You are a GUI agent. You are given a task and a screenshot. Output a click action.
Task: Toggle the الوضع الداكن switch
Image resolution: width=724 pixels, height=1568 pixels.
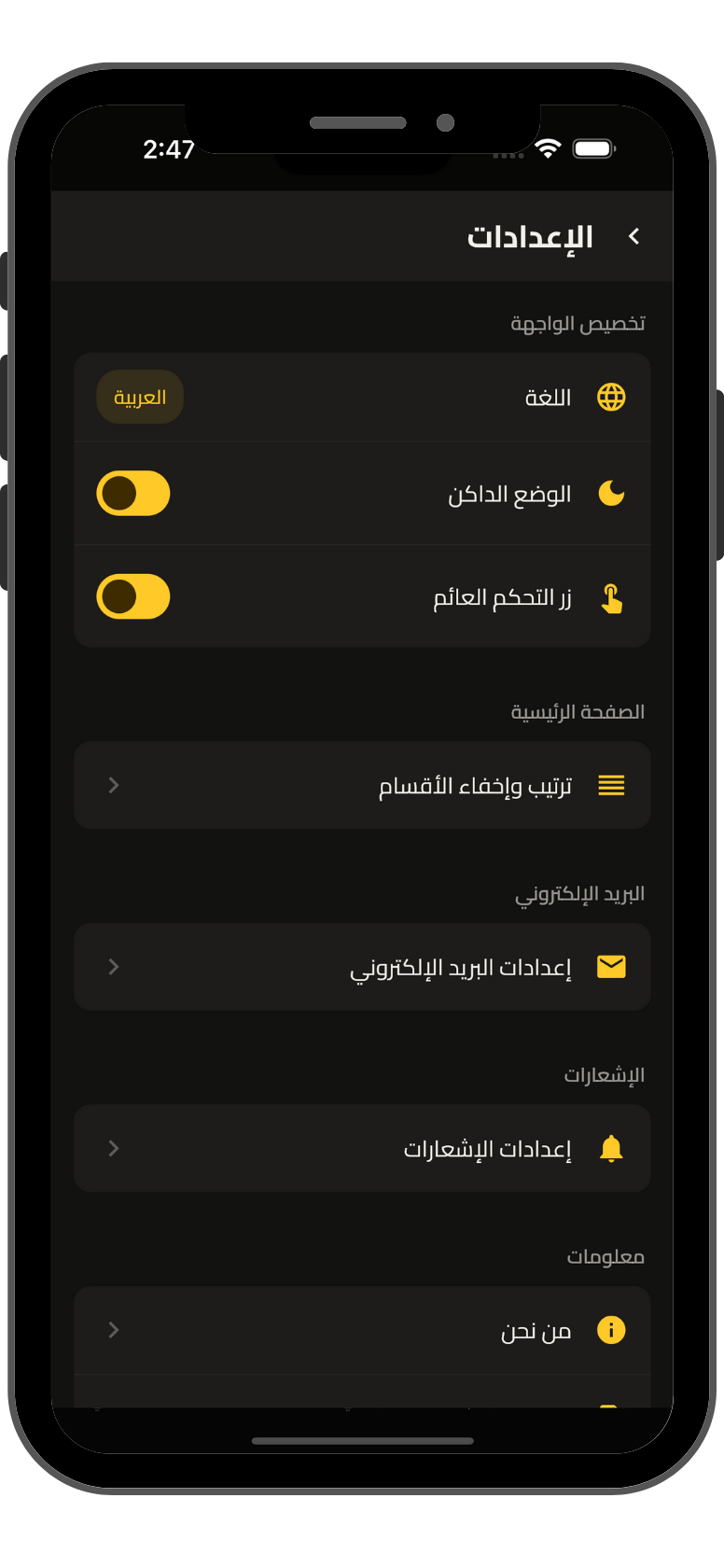133,494
